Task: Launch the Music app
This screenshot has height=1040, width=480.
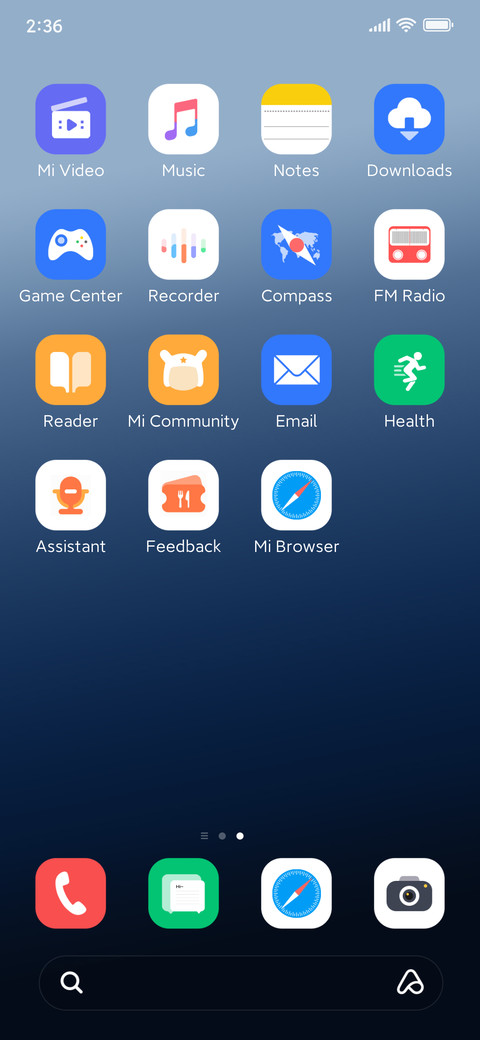Action: (x=184, y=119)
